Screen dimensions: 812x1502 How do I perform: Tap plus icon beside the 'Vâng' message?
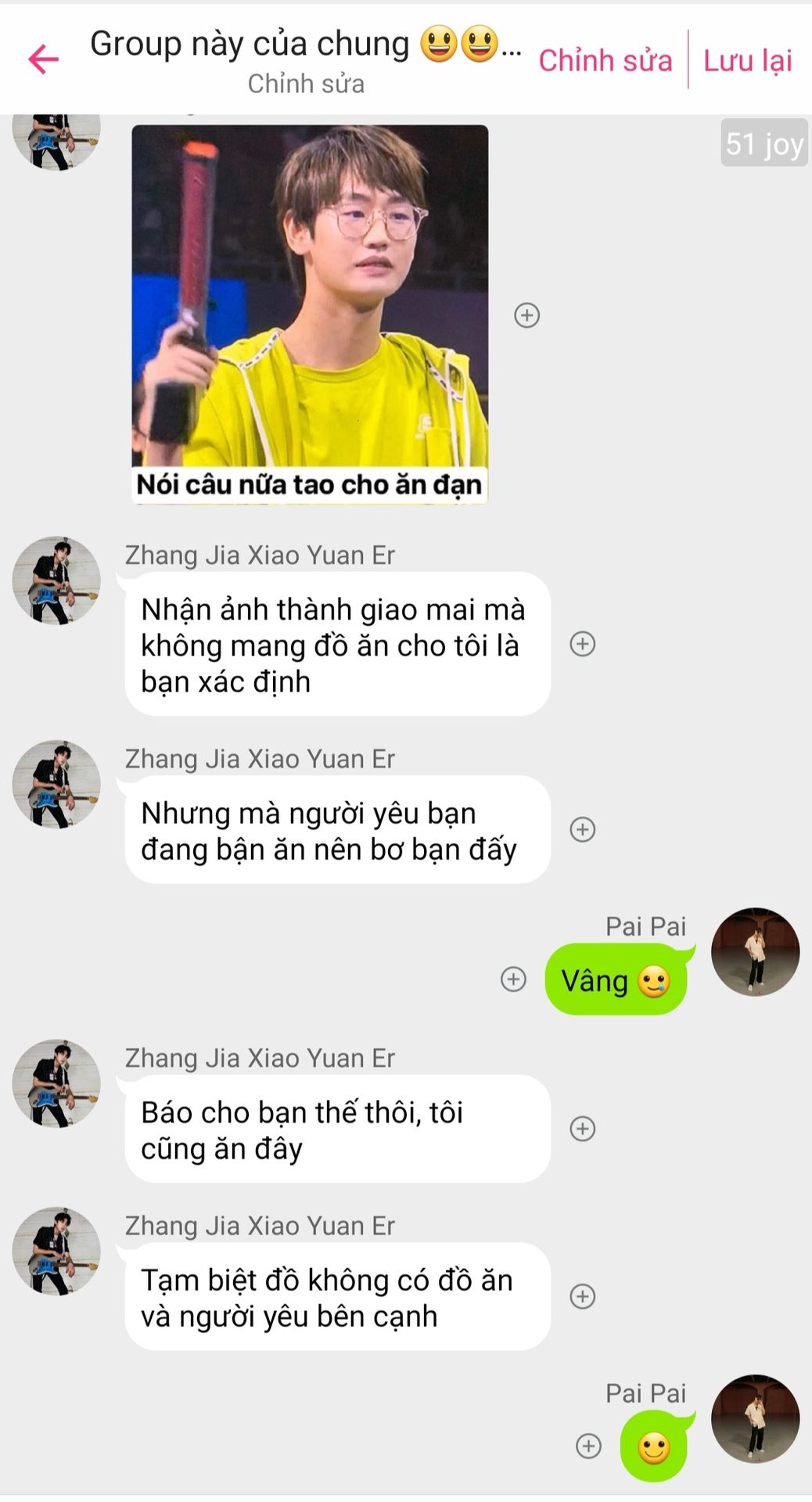click(513, 979)
